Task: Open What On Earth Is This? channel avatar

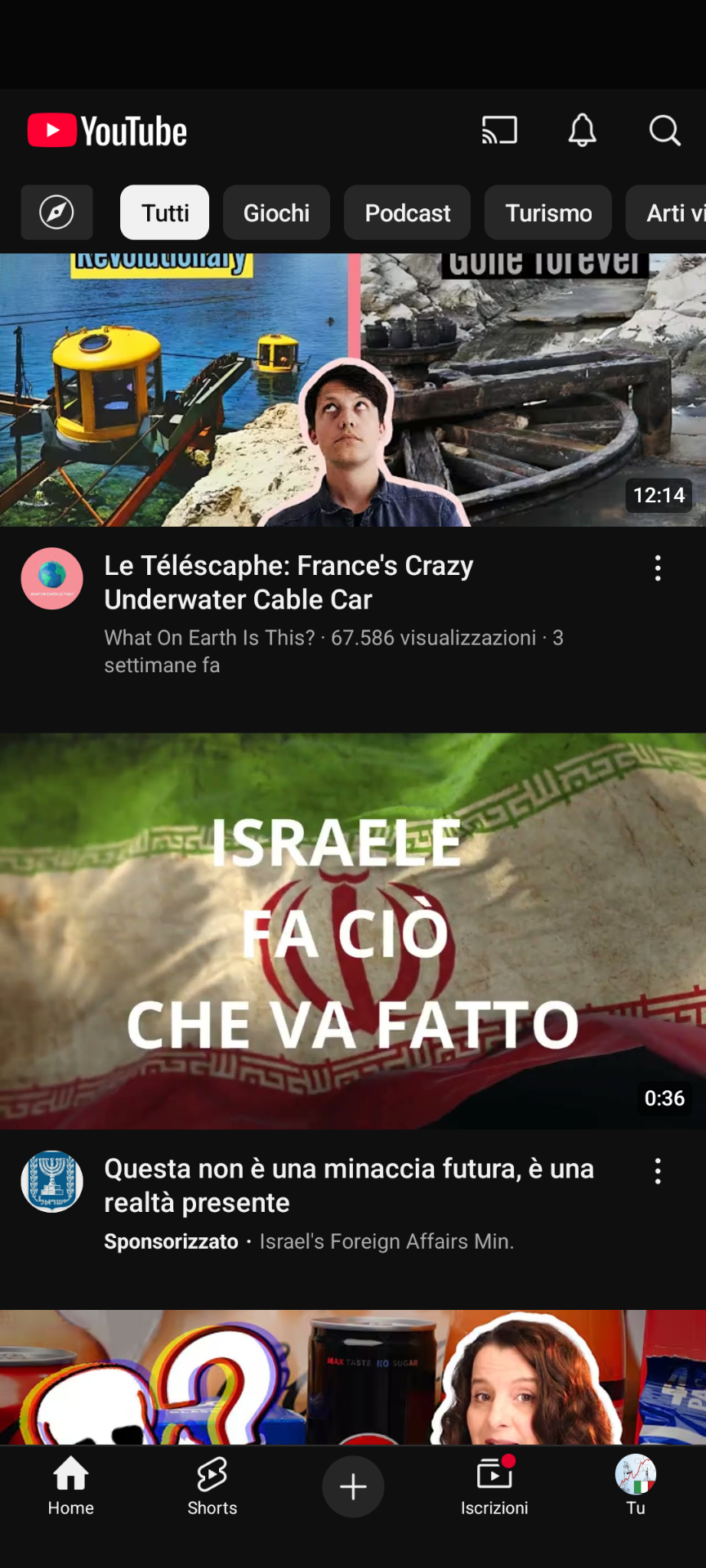Action: 51,578
